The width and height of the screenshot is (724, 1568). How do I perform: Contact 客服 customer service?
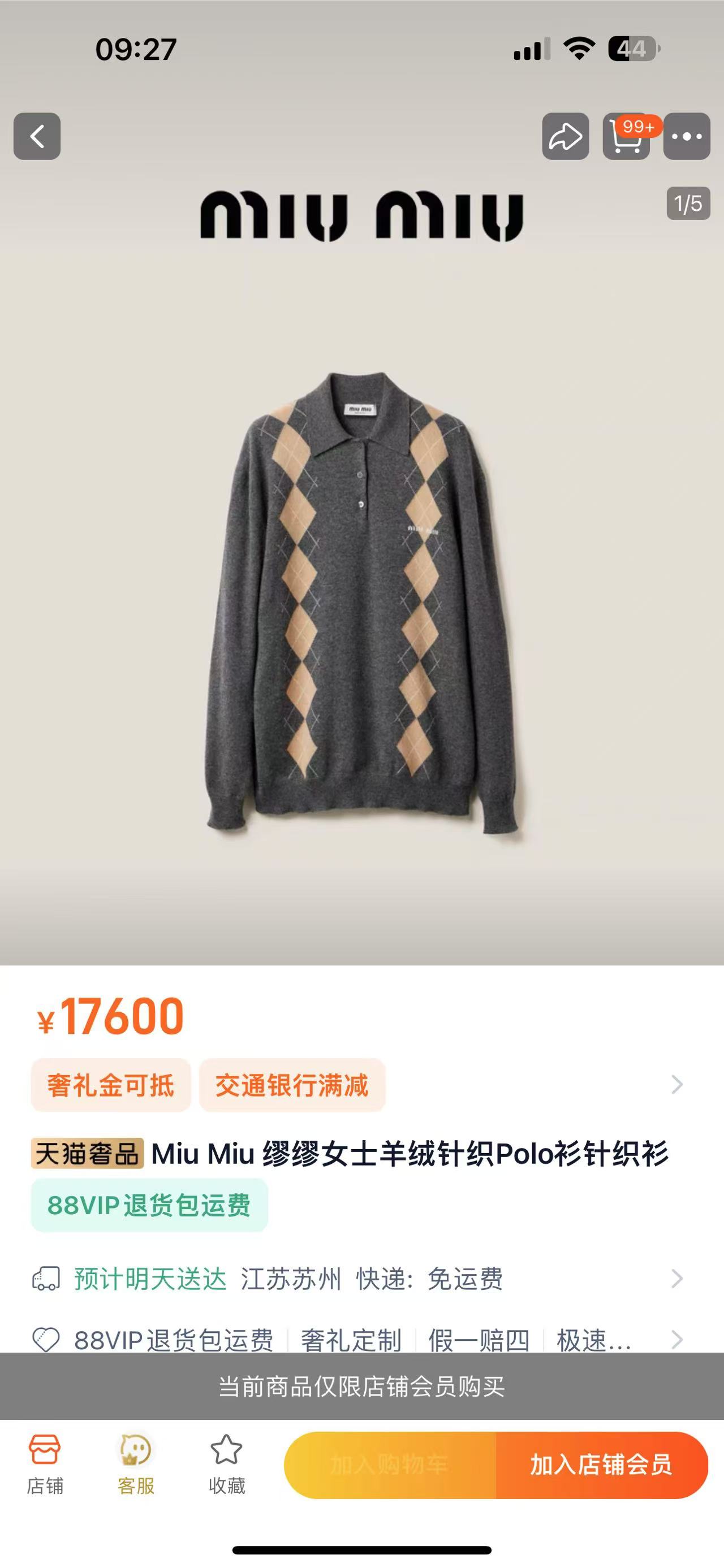[x=135, y=1465]
